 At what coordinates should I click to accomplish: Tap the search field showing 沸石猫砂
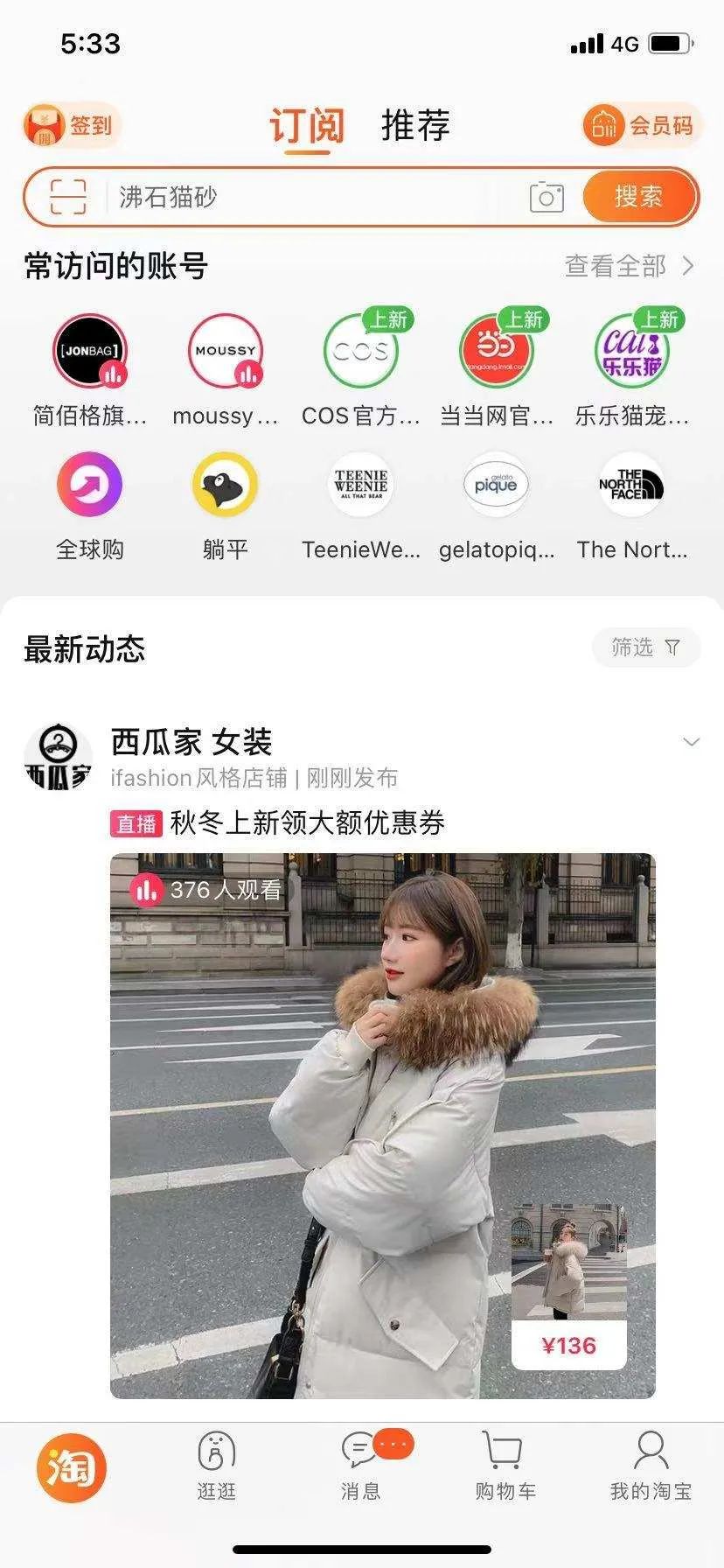point(315,197)
